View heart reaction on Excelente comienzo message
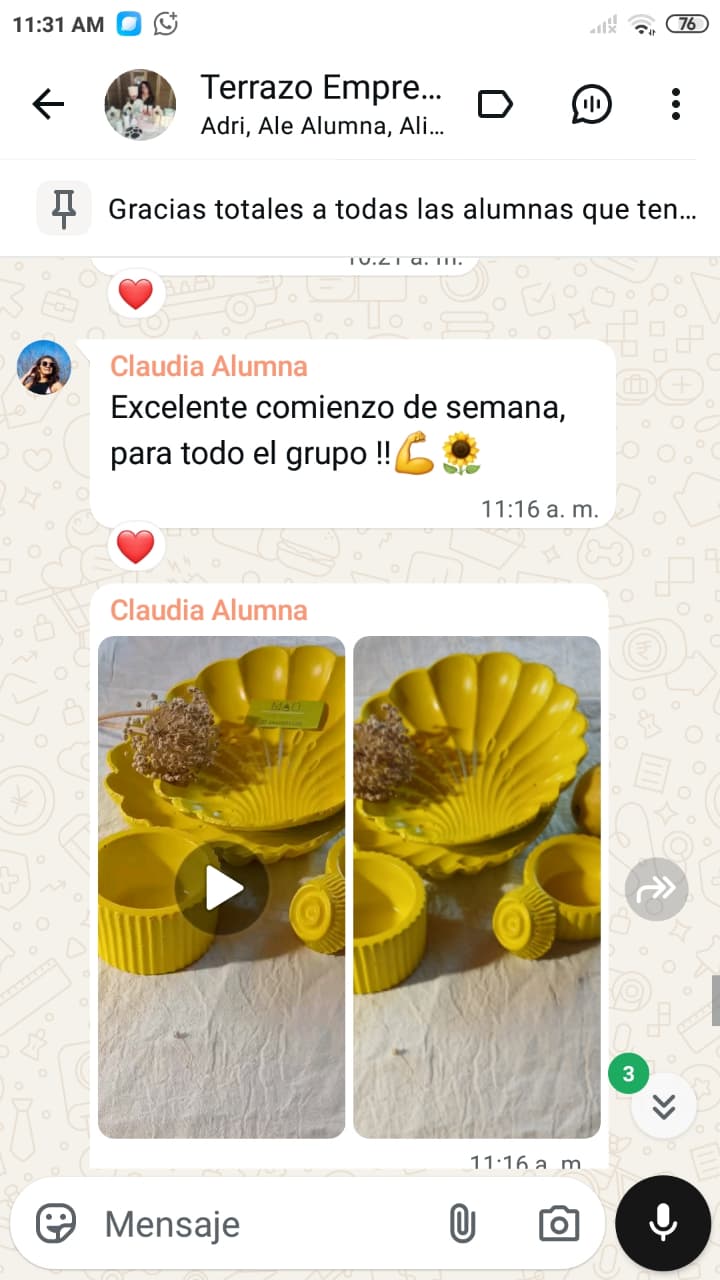720x1280 pixels. (136, 546)
